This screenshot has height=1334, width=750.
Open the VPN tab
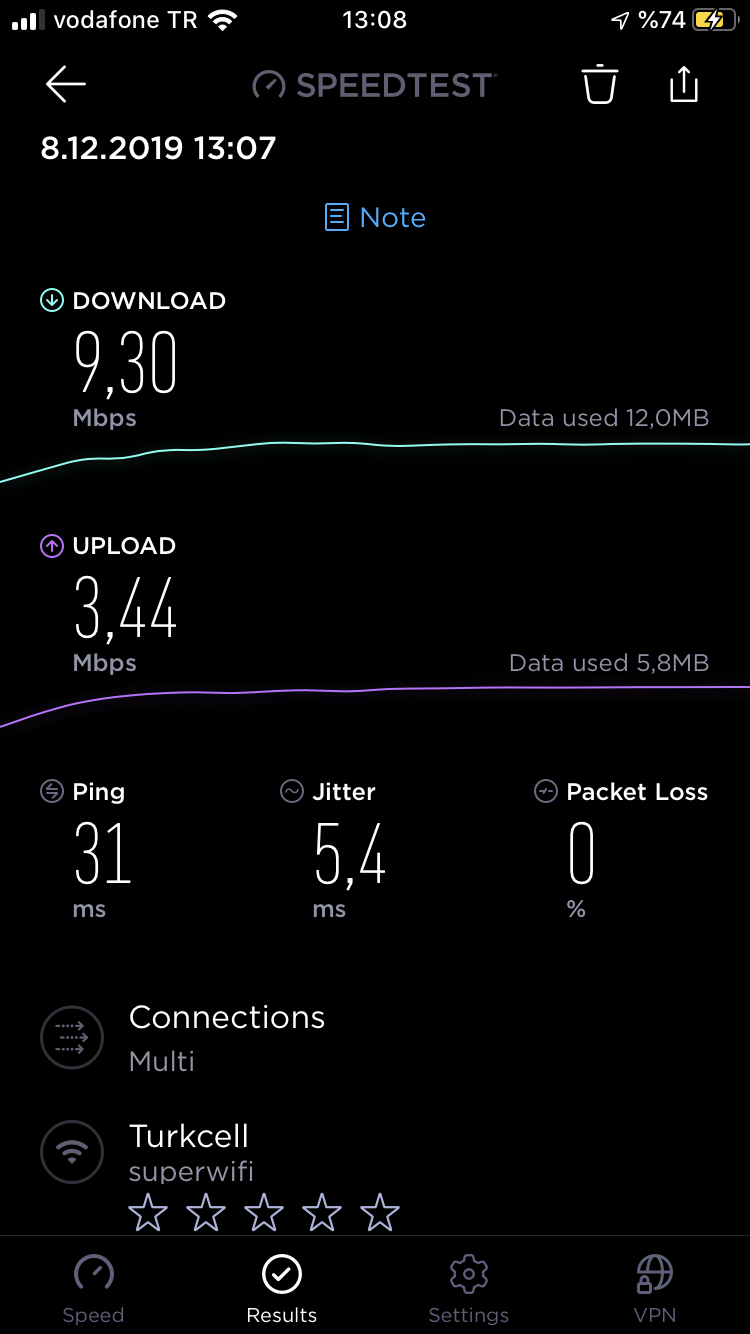click(655, 1289)
